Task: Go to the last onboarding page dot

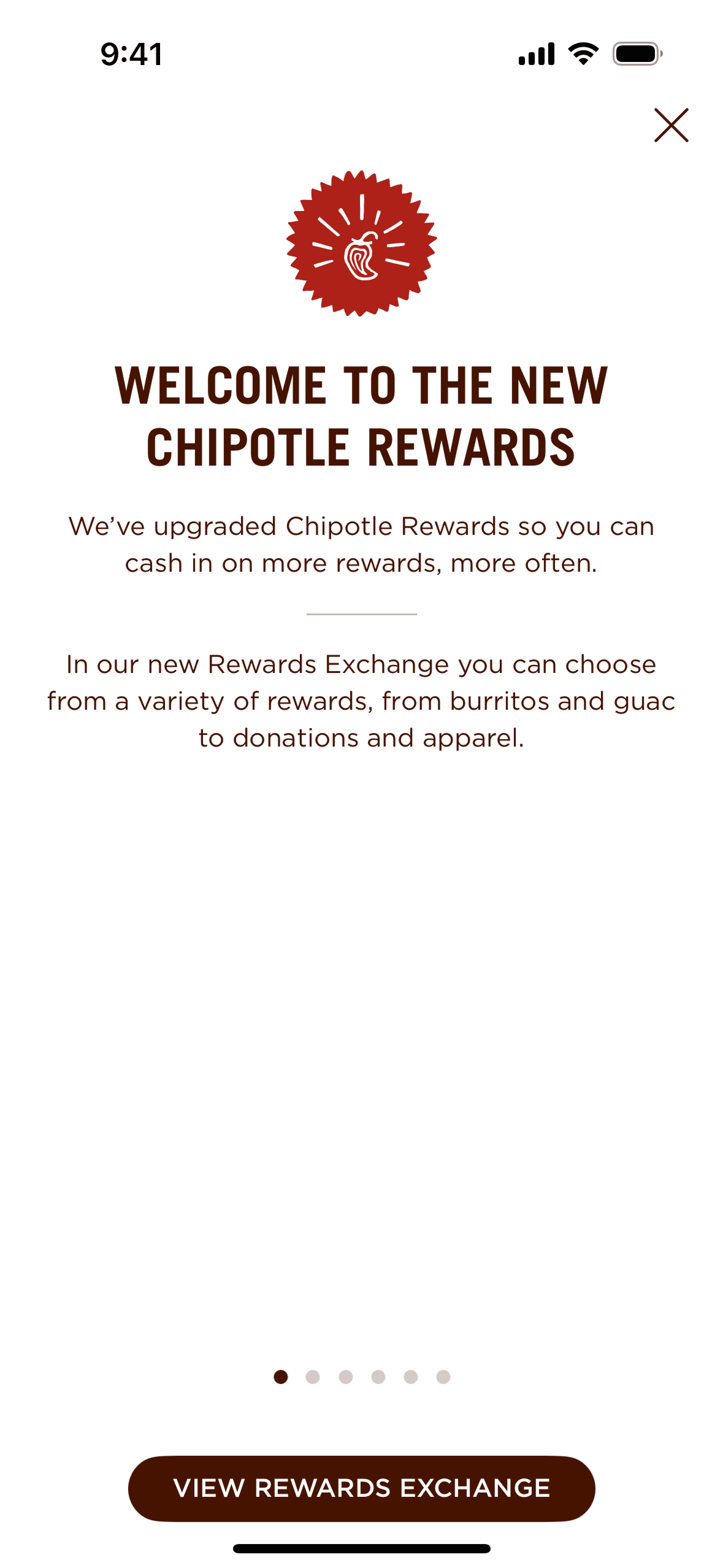Action: pyautogui.click(x=443, y=1377)
